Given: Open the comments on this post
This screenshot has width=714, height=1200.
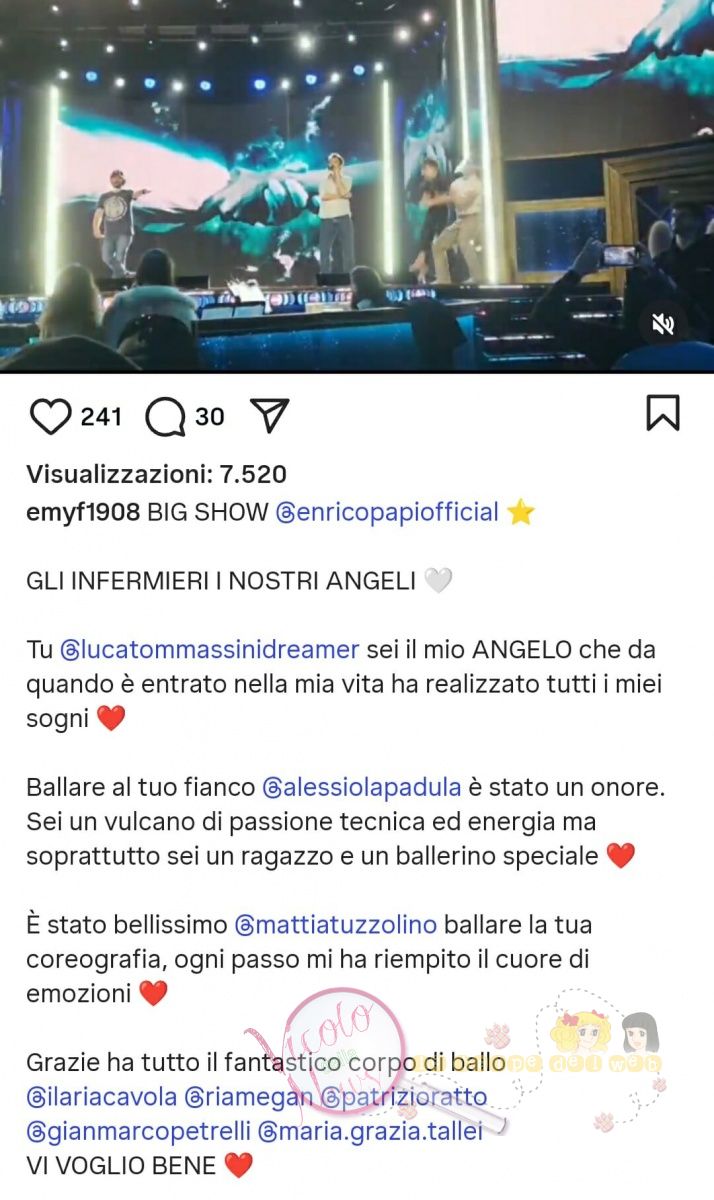Looking at the screenshot, I should click(x=165, y=416).
